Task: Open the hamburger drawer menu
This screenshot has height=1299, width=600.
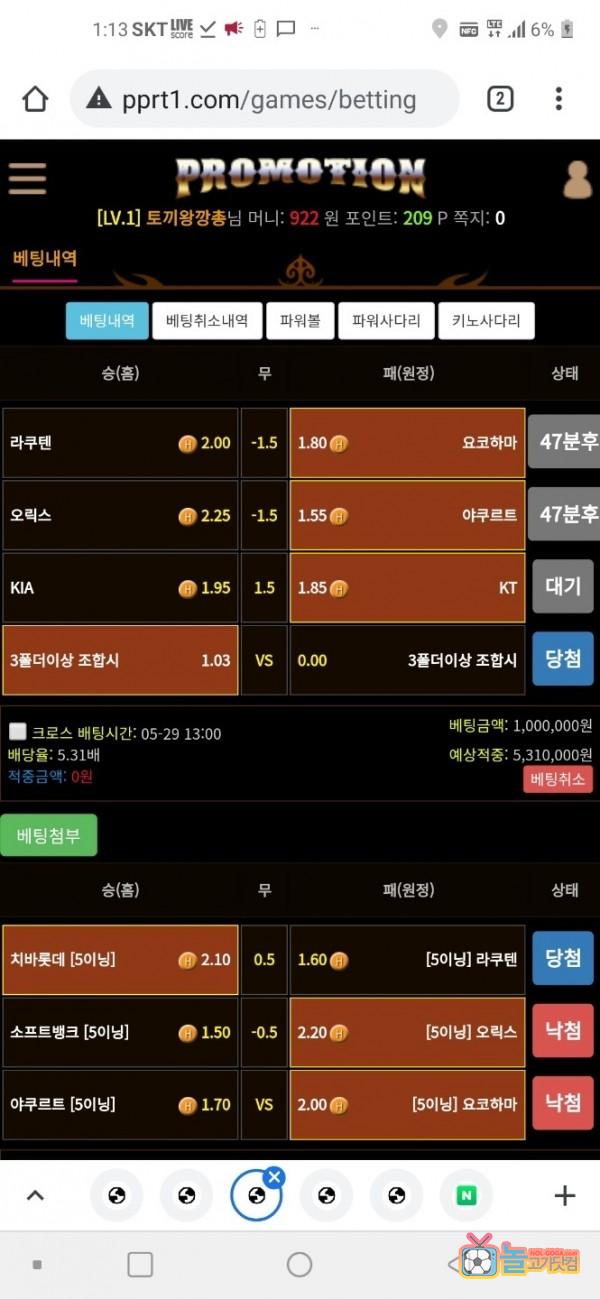Action: [28, 179]
